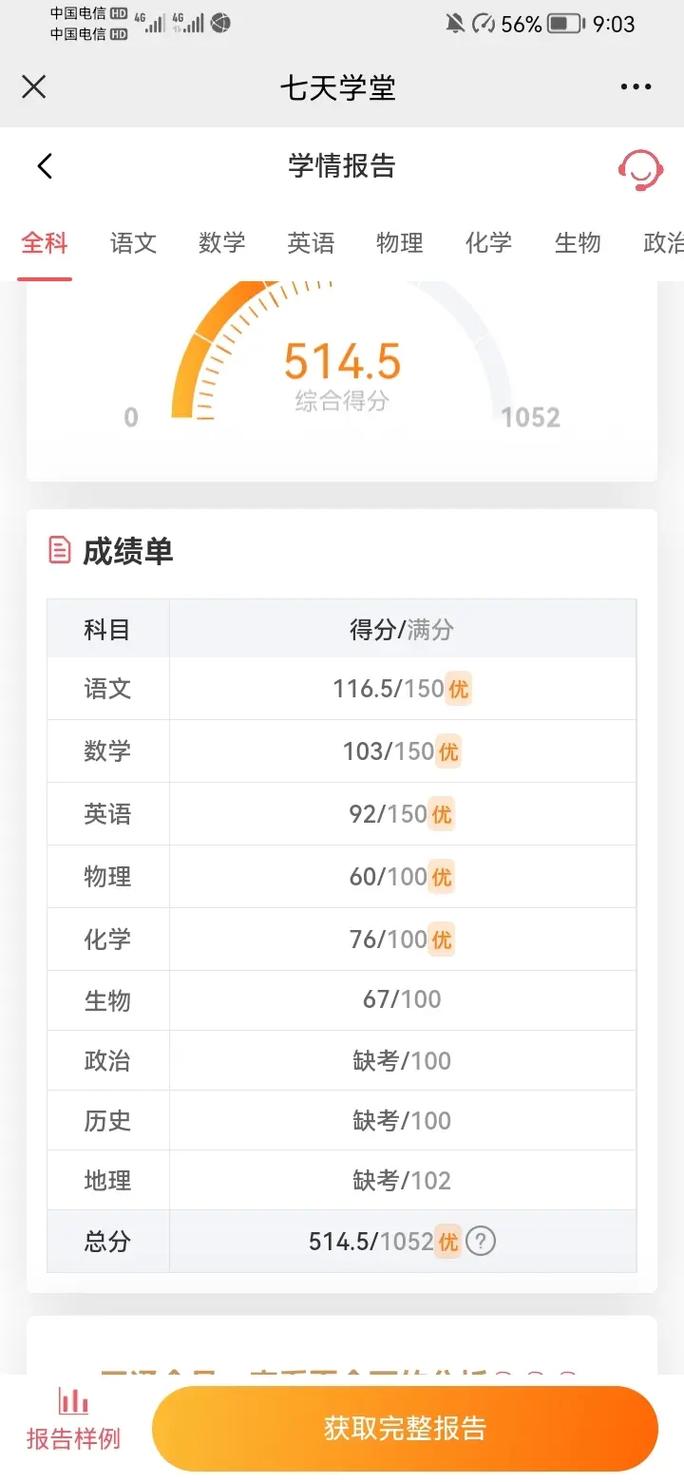Tap the question mark beside 总分

tap(481, 1241)
